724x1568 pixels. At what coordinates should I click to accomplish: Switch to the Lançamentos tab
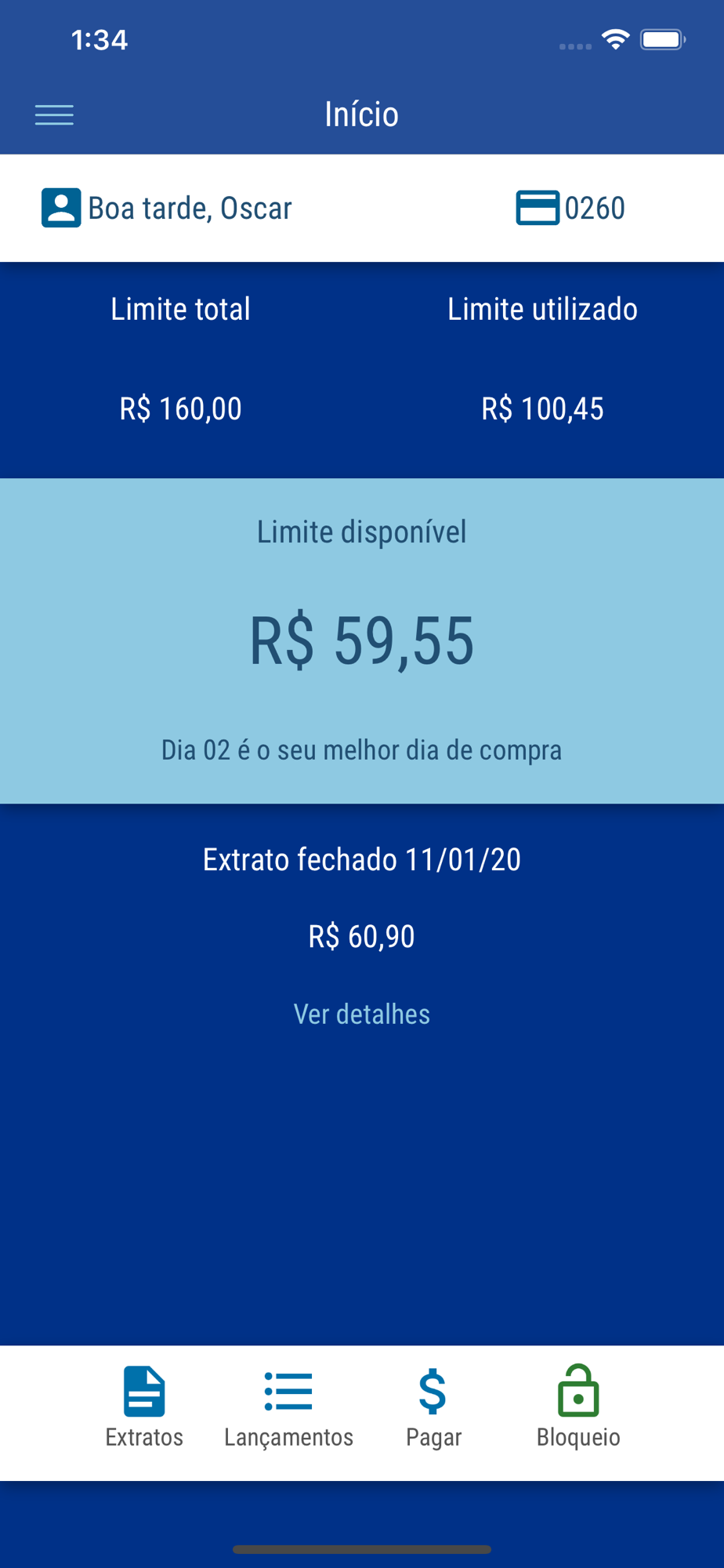pyautogui.click(x=288, y=1407)
